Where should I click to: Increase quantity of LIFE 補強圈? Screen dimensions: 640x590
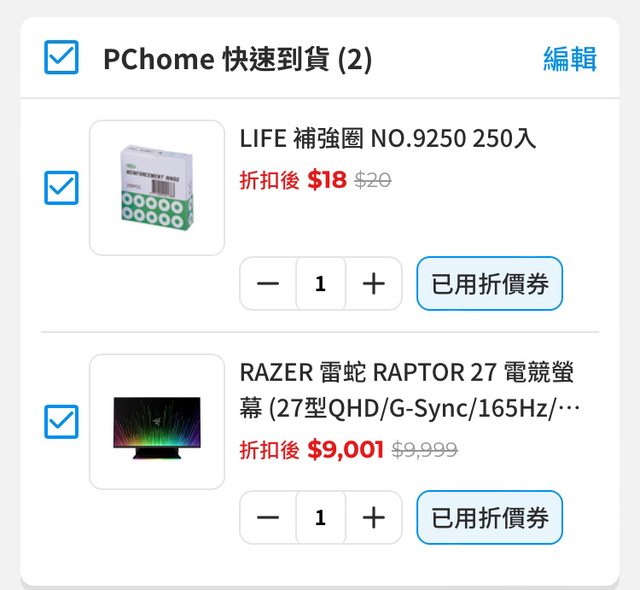374,284
